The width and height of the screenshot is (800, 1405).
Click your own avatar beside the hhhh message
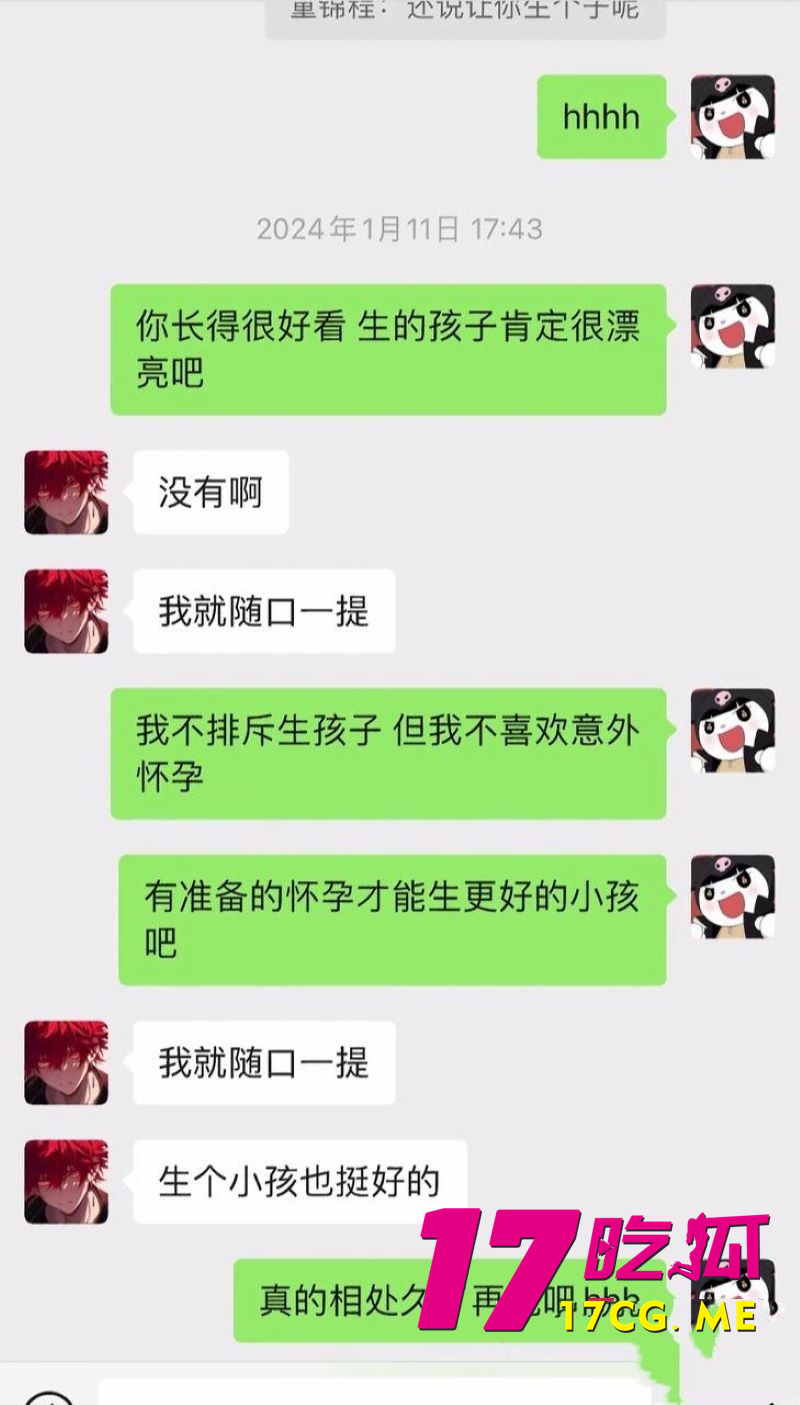(x=732, y=117)
